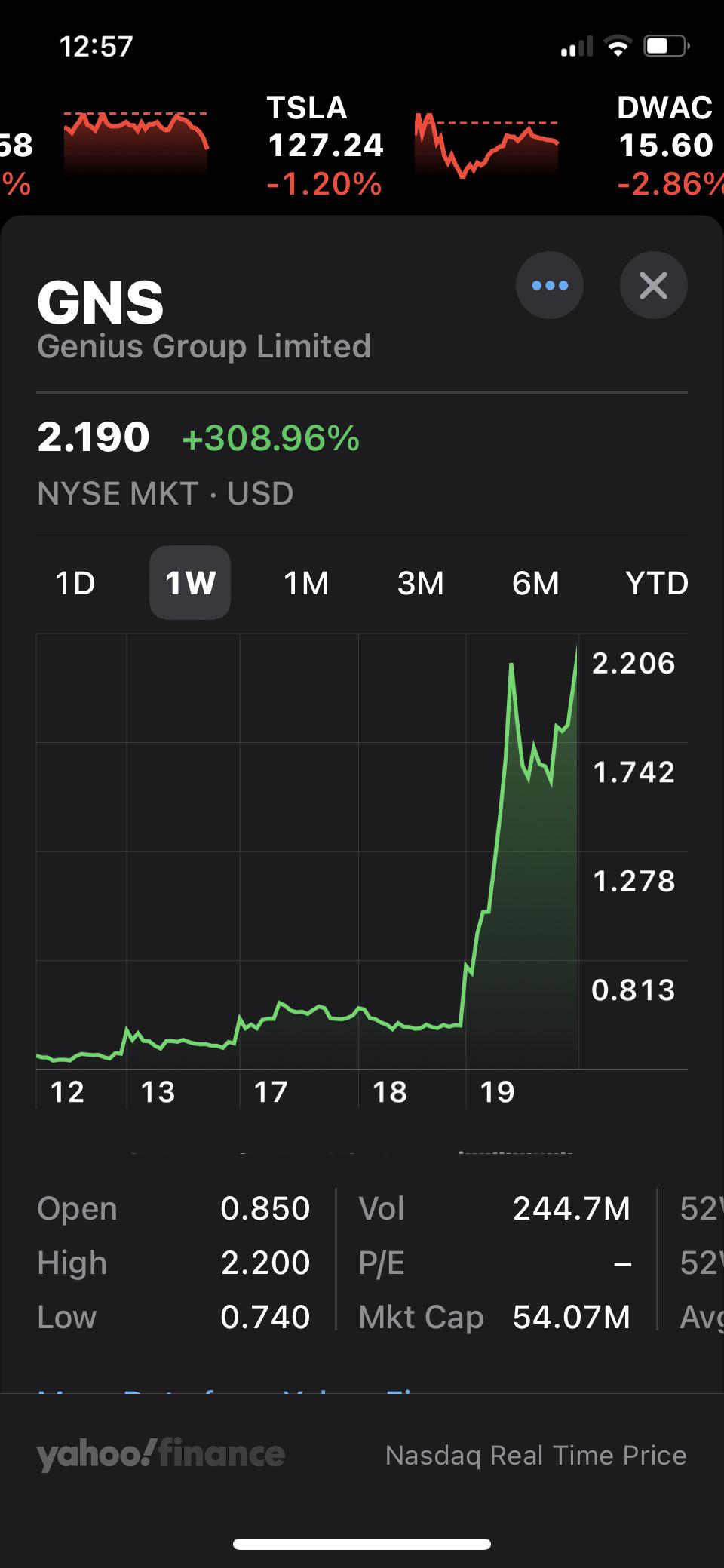The height and width of the screenshot is (1568, 724).
Task: Select the YTD chart range
Action: click(656, 583)
